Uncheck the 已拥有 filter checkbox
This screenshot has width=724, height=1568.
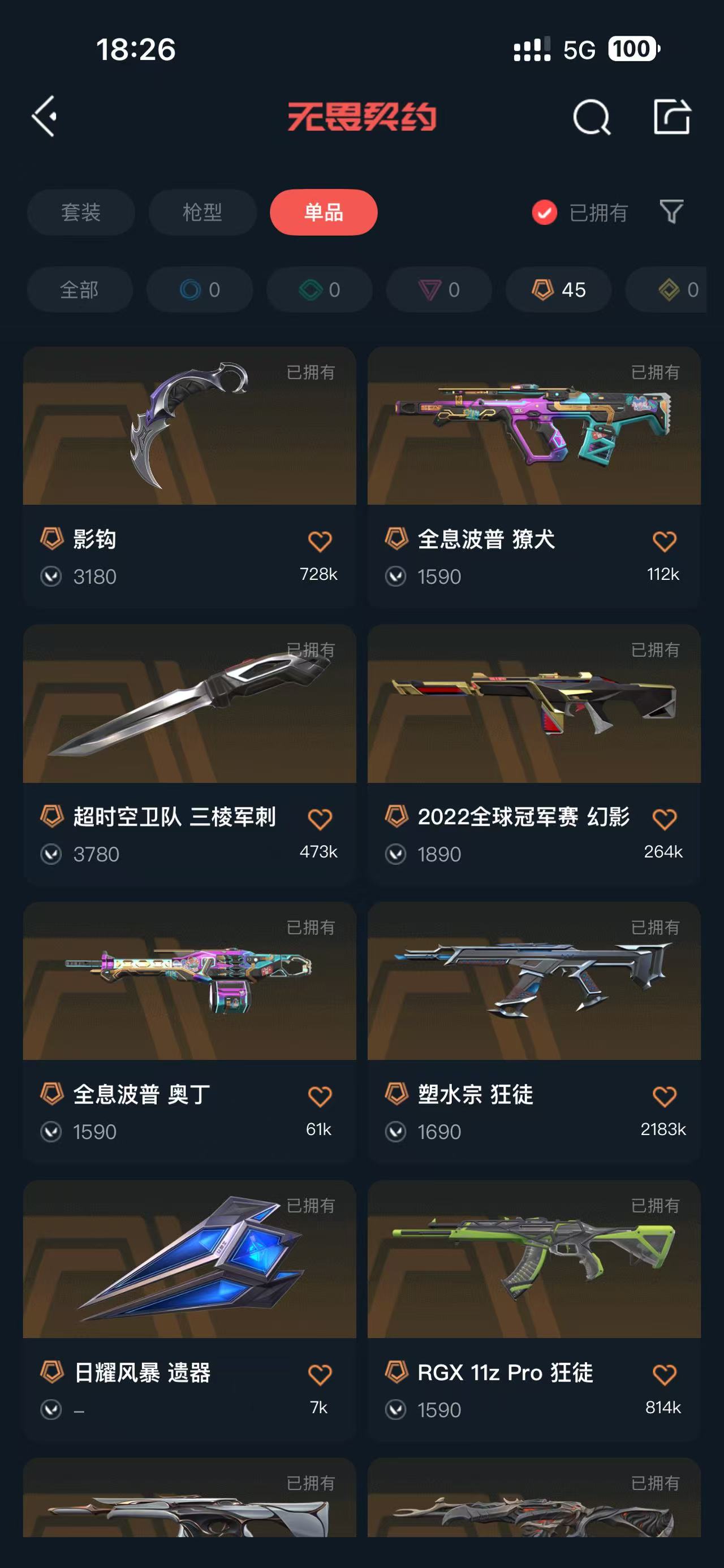pos(544,213)
